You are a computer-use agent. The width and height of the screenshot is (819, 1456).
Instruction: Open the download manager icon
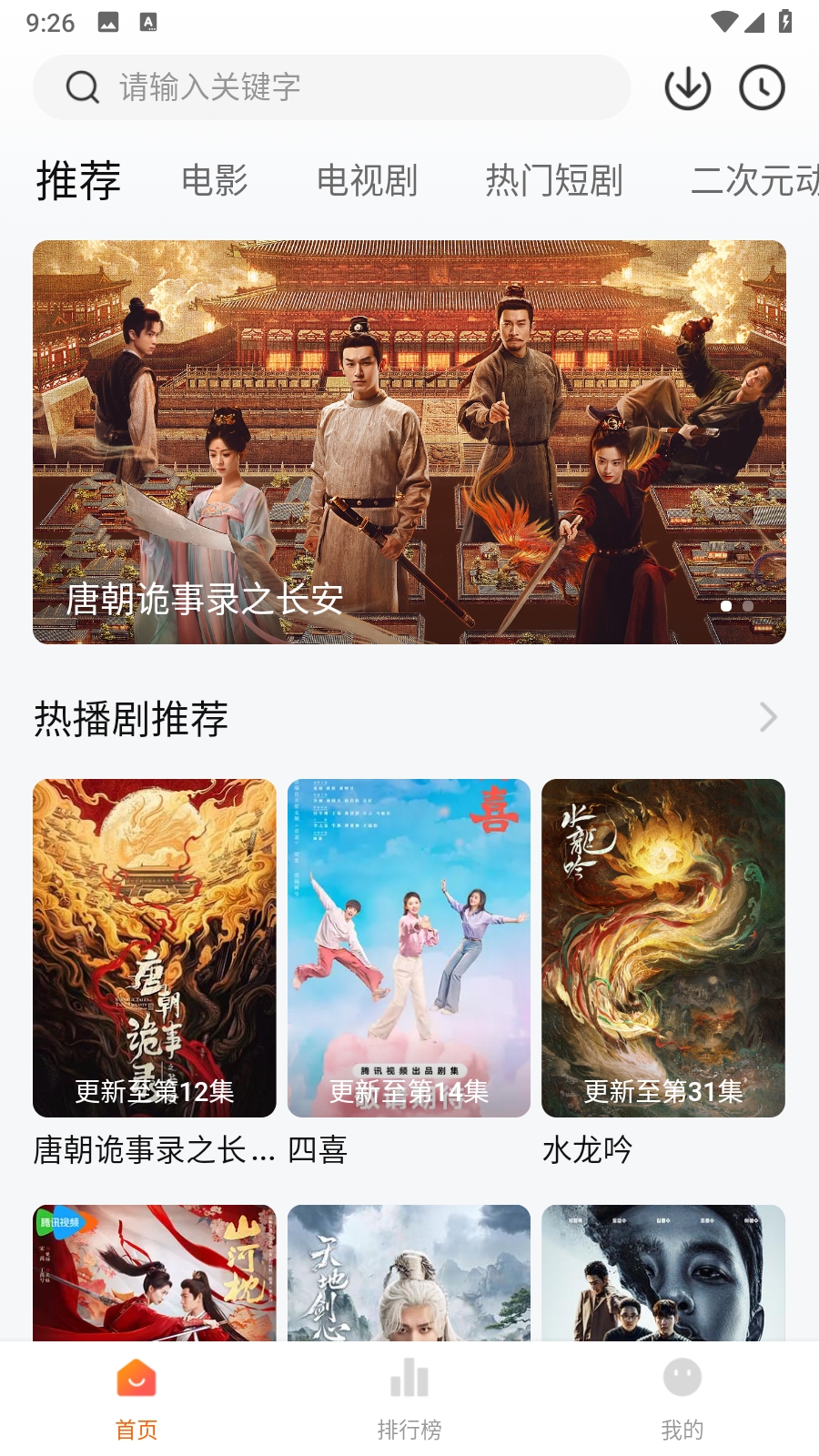(686, 87)
